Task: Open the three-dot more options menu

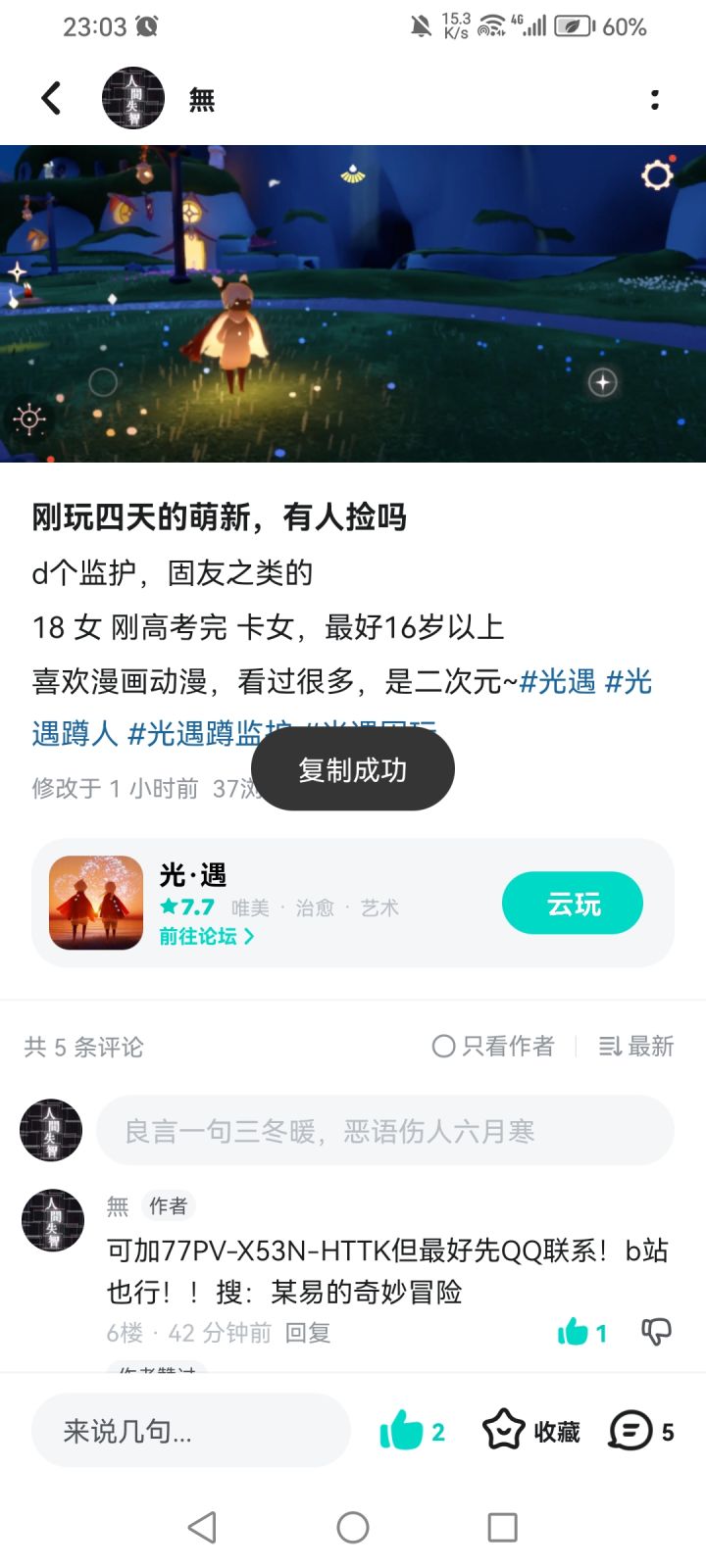Action: coord(655,98)
